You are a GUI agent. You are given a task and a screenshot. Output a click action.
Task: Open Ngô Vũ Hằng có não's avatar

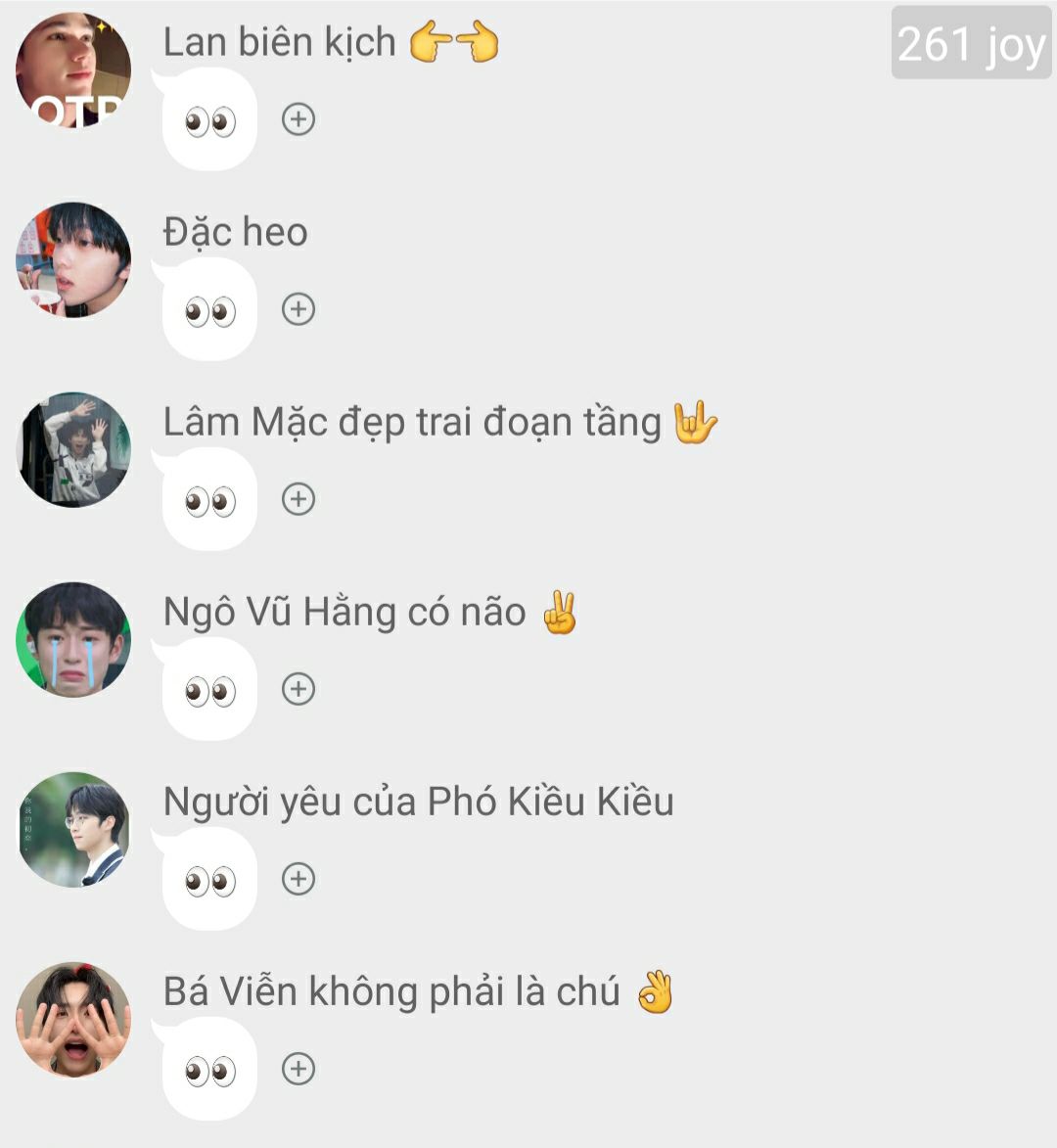pos(73,640)
